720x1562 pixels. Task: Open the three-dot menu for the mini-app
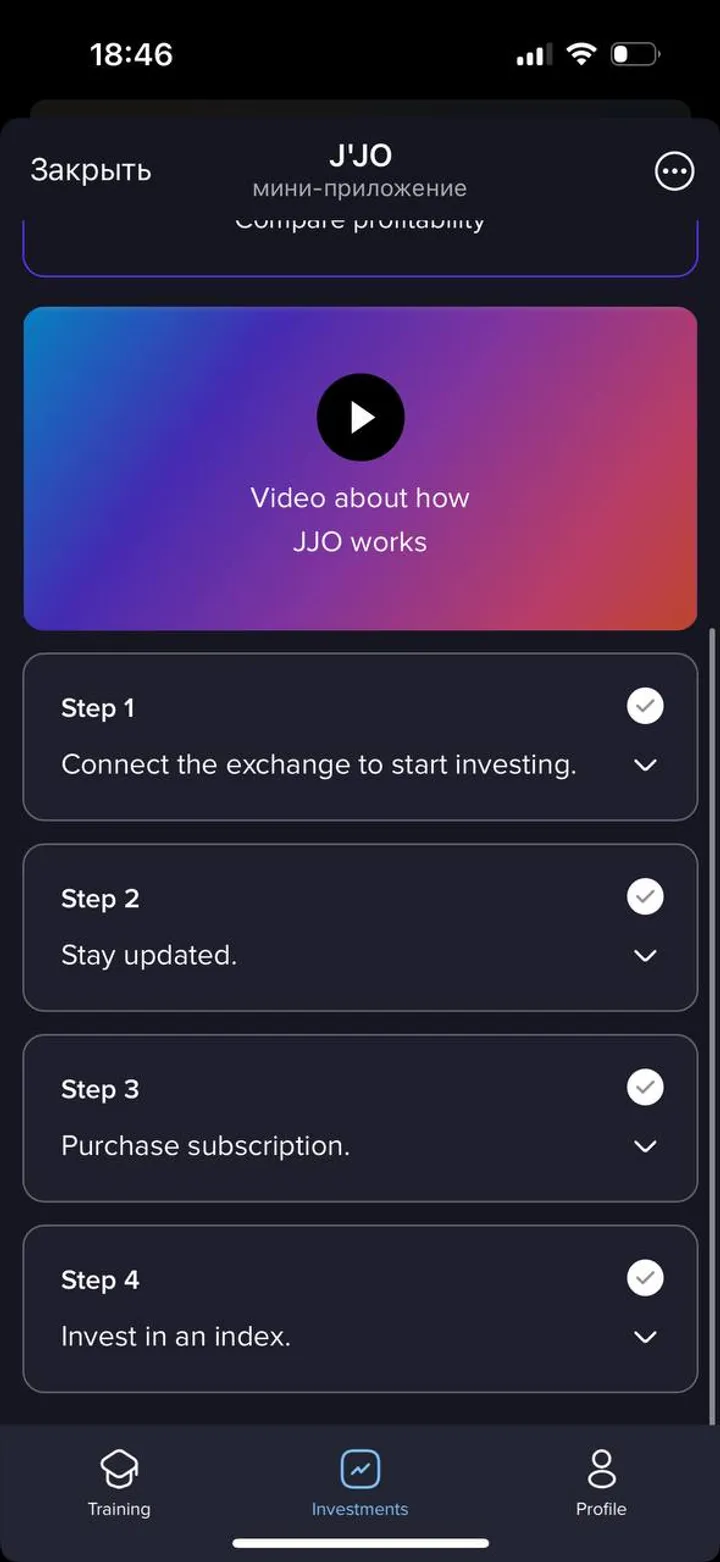coord(674,170)
